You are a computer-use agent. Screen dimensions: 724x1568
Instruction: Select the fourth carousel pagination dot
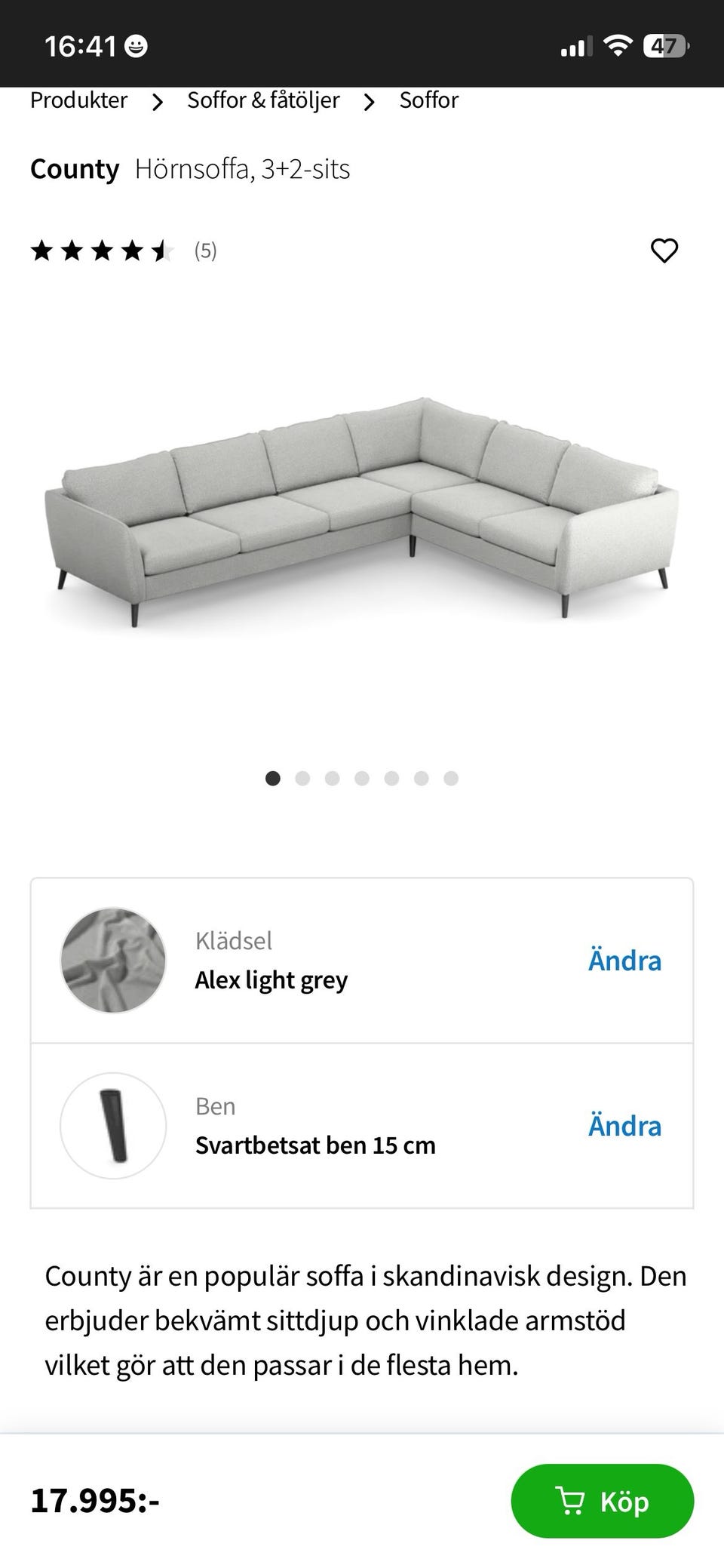point(362,778)
